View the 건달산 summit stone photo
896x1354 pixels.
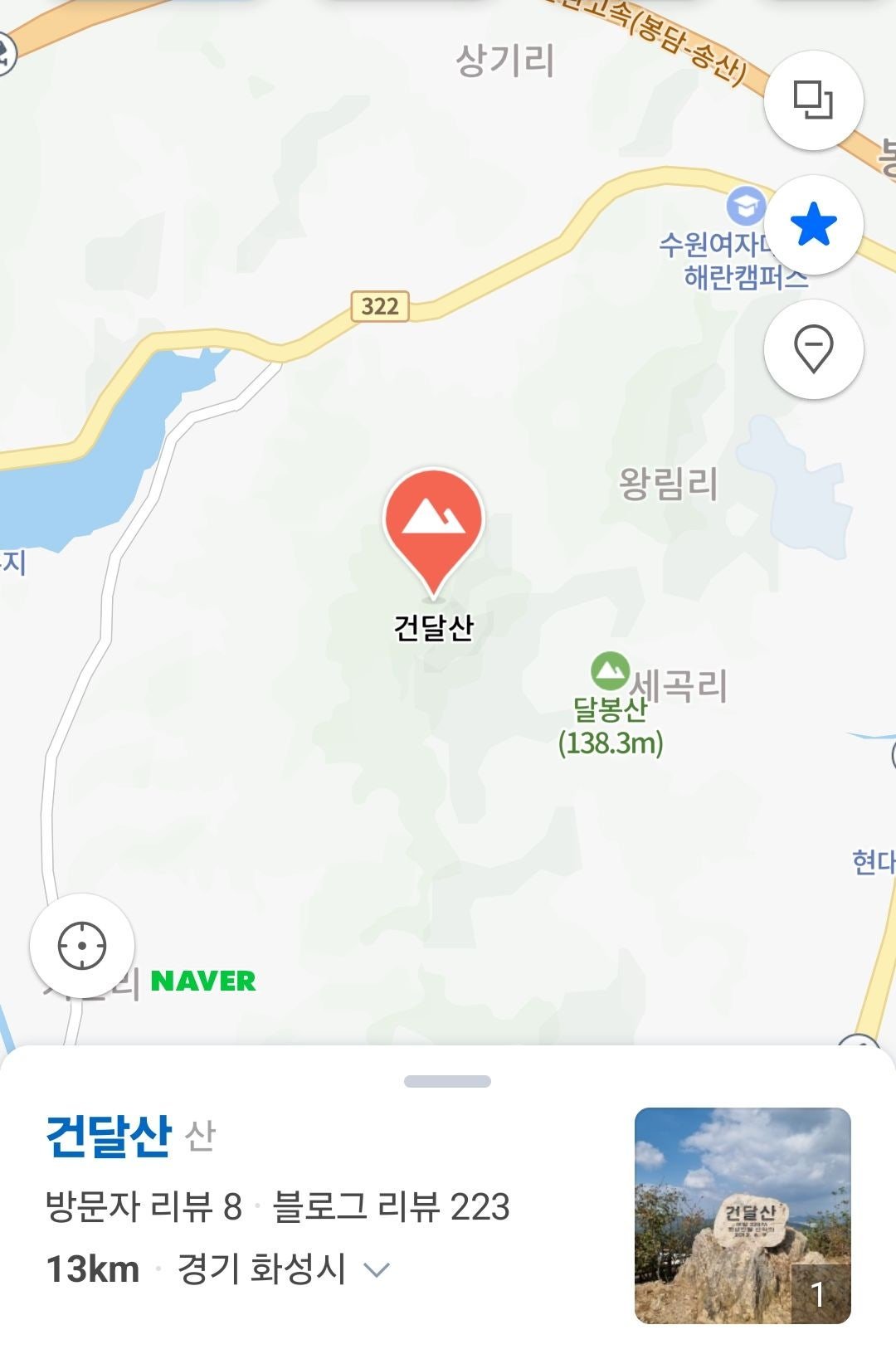[743, 1215]
